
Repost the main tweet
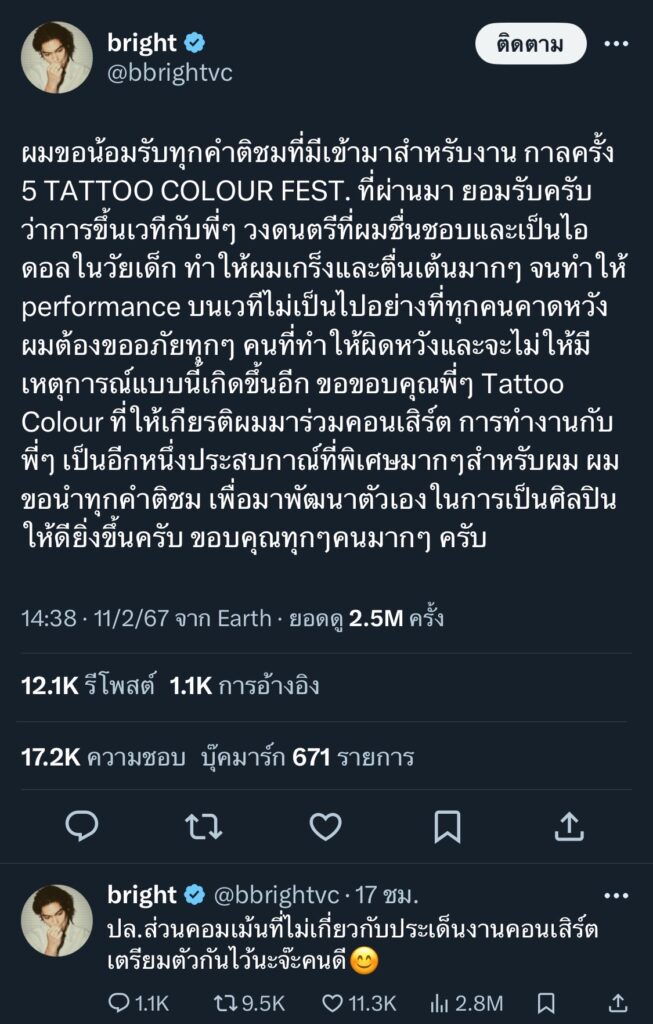[204, 825]
